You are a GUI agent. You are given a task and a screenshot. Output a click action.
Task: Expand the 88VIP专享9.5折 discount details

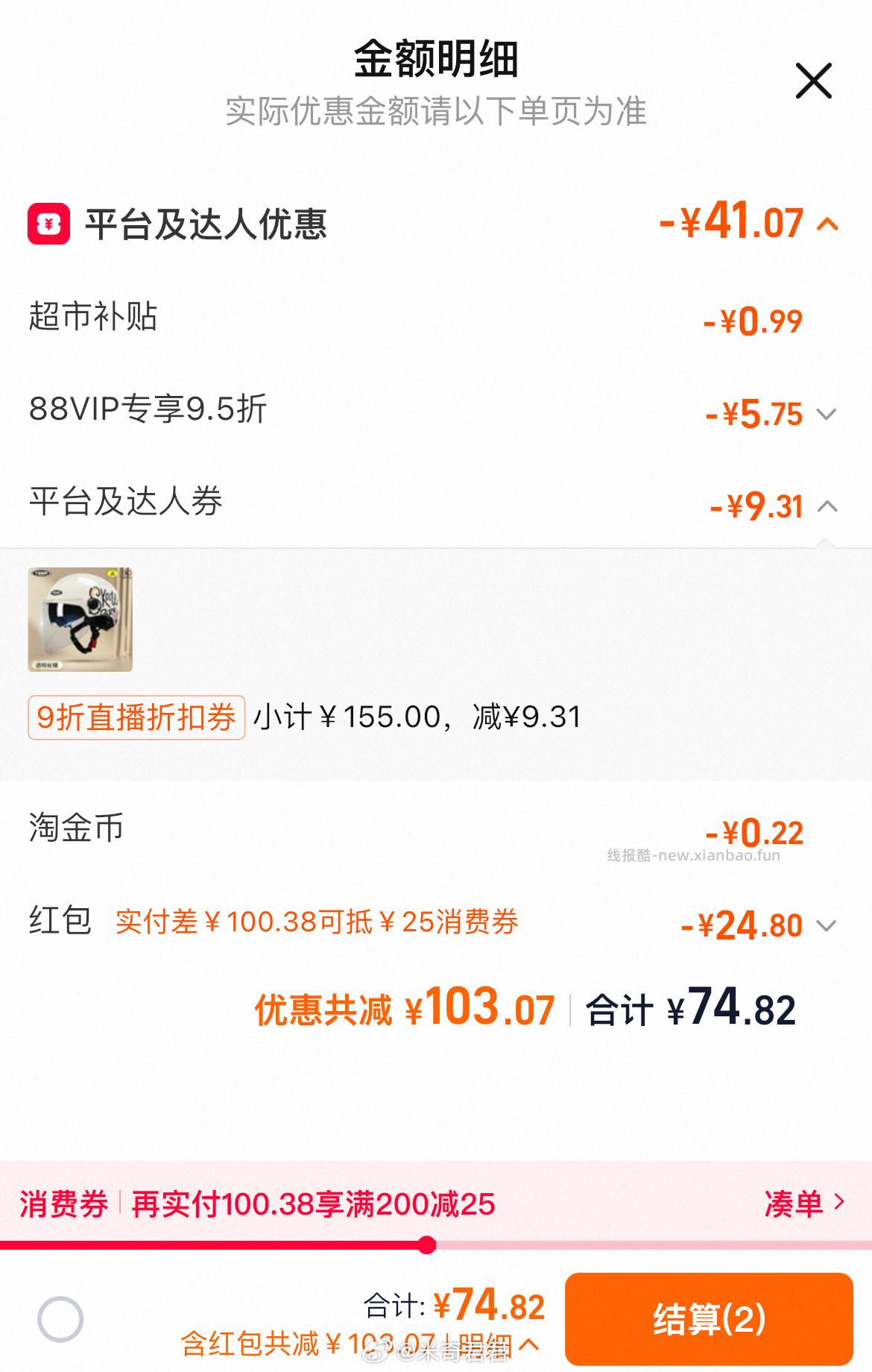[827, 414]
